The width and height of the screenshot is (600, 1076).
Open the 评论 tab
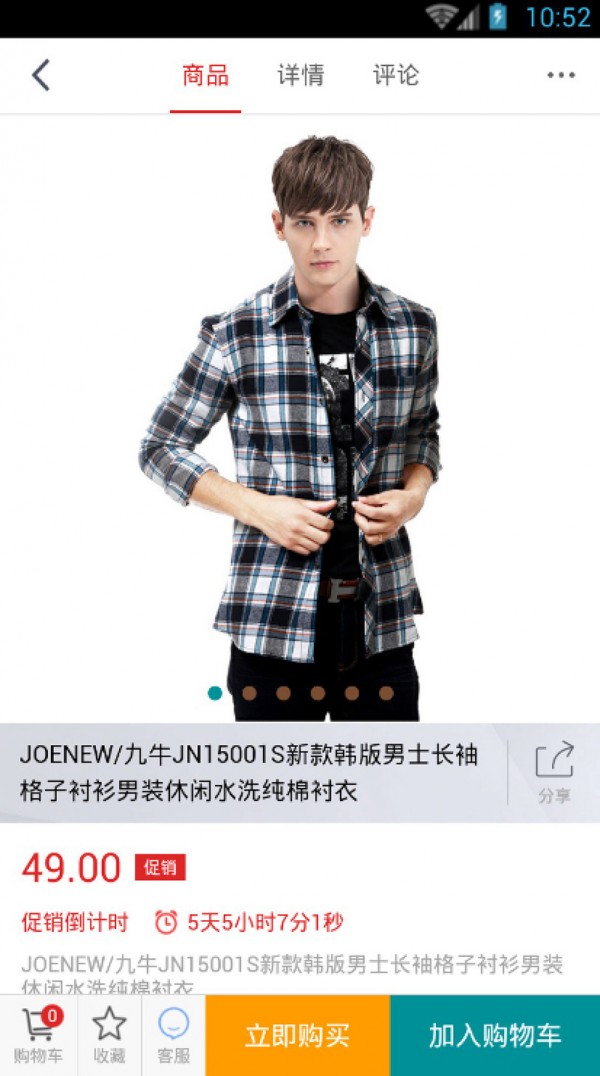tap(395, 76)
